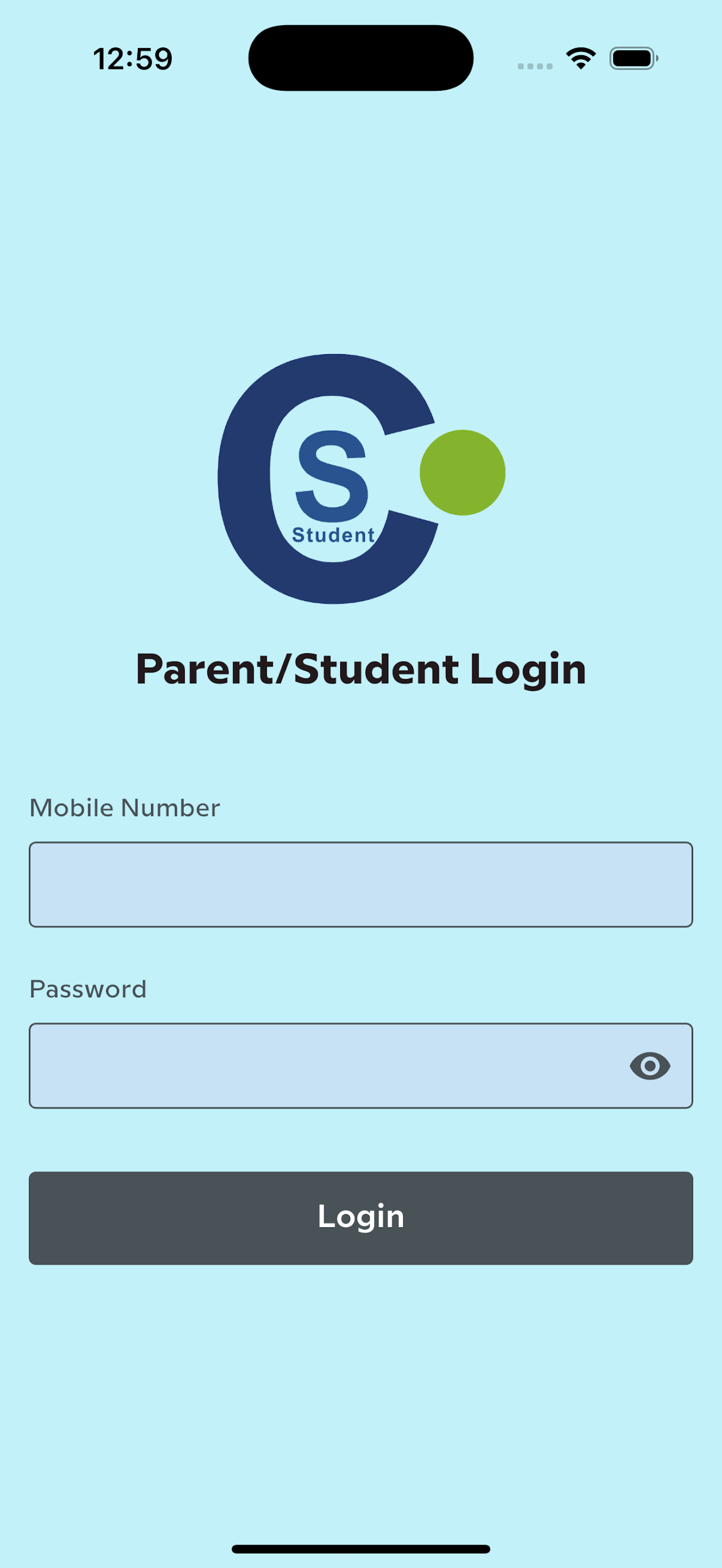Tap Login to submit credentials
The width and height of the screenshot is (722, 1568).
[361, 1218]
